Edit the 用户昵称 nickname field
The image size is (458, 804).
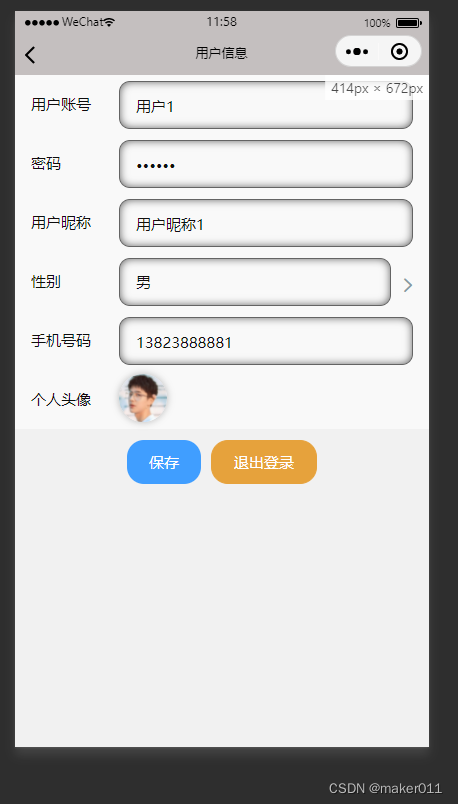266,223
